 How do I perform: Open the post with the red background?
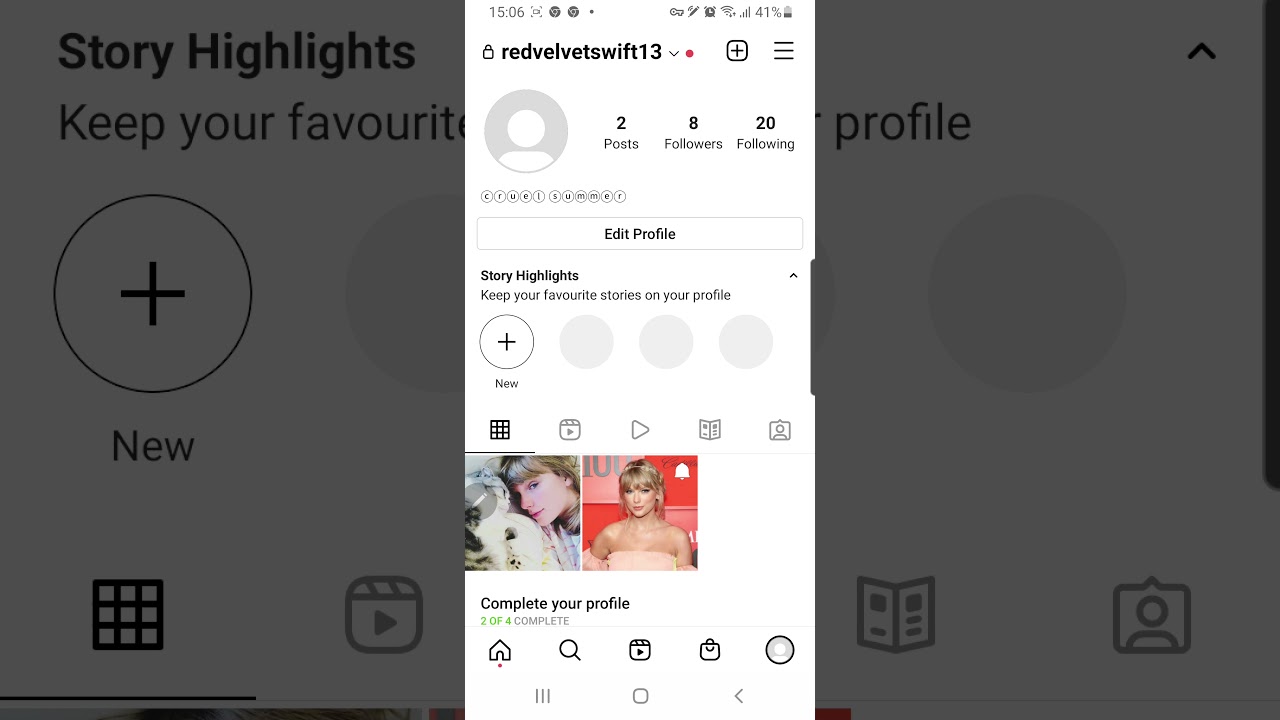tap(640, 513)
